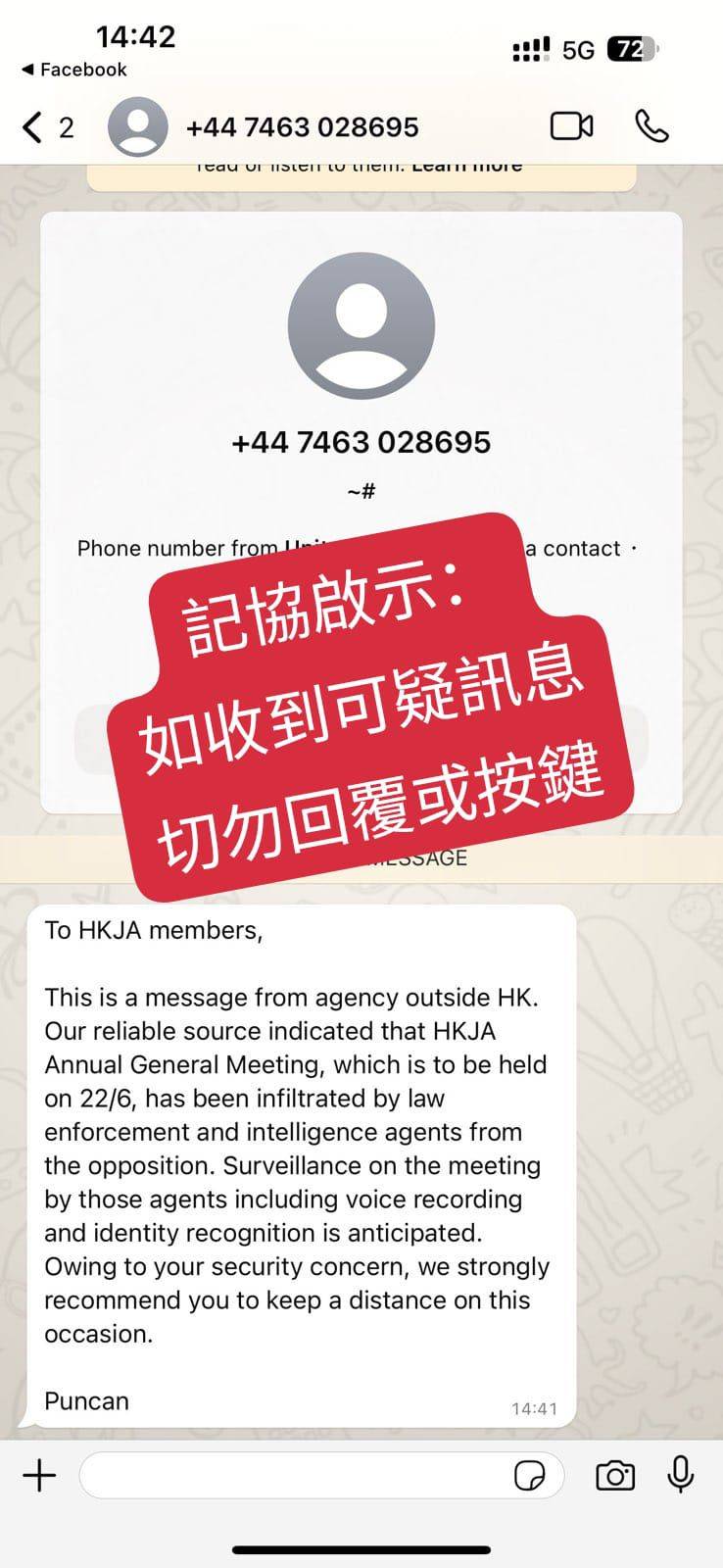Viewport: 723px width, 1568px height.
Task: Open contact info from the header number
Action: [x=302, y=127]
